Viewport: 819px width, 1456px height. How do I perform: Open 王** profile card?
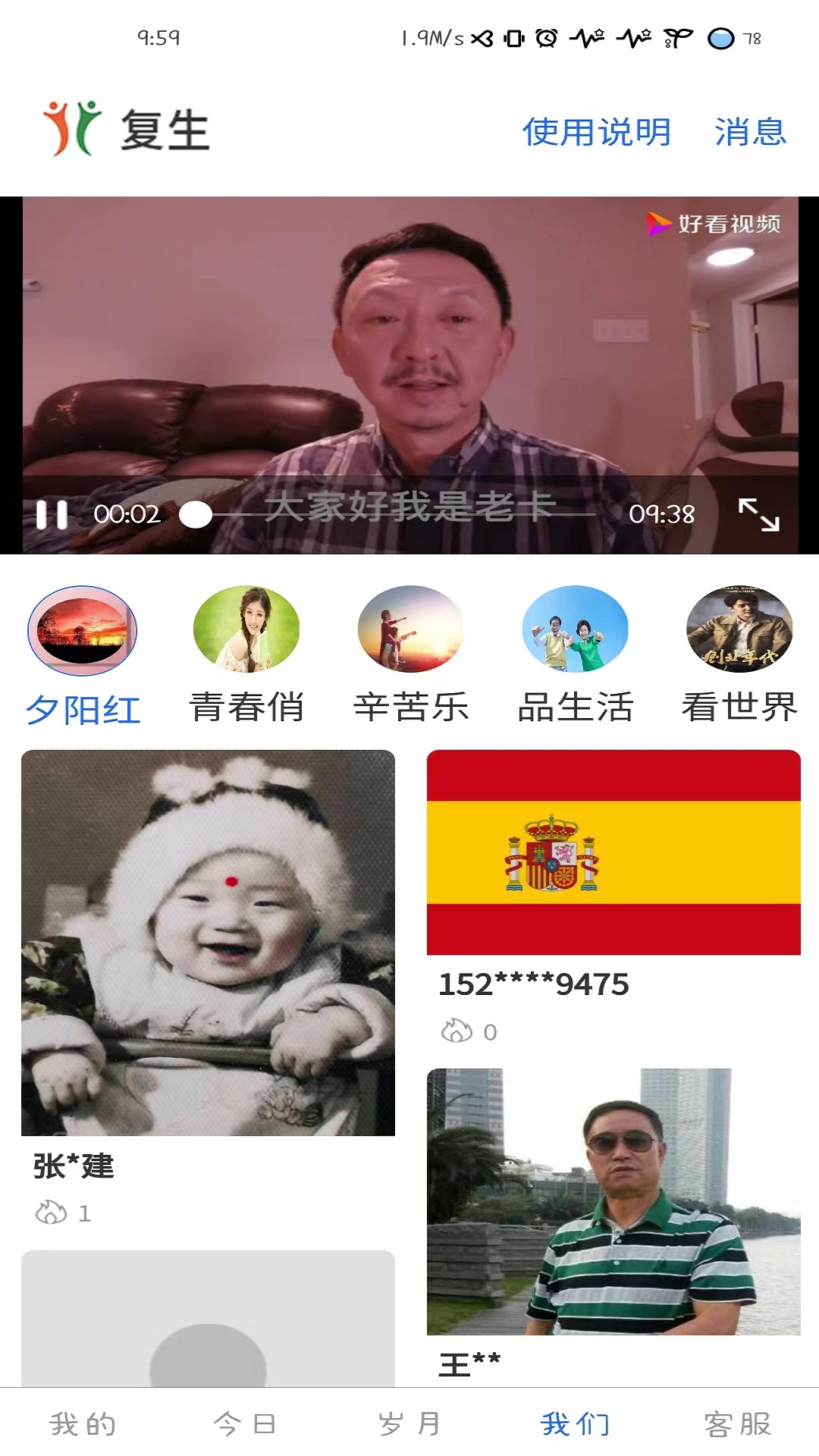(x=613, y=1201)
